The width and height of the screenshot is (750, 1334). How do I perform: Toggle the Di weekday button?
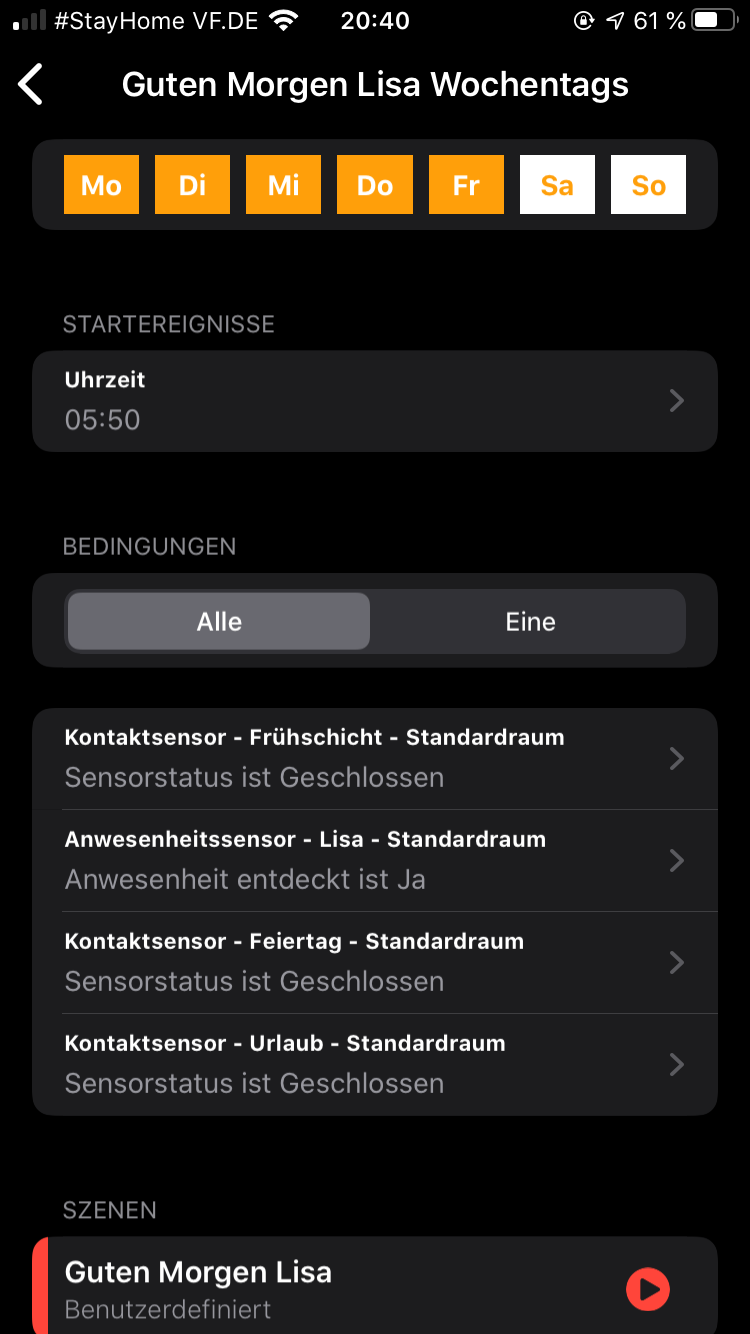192,185
